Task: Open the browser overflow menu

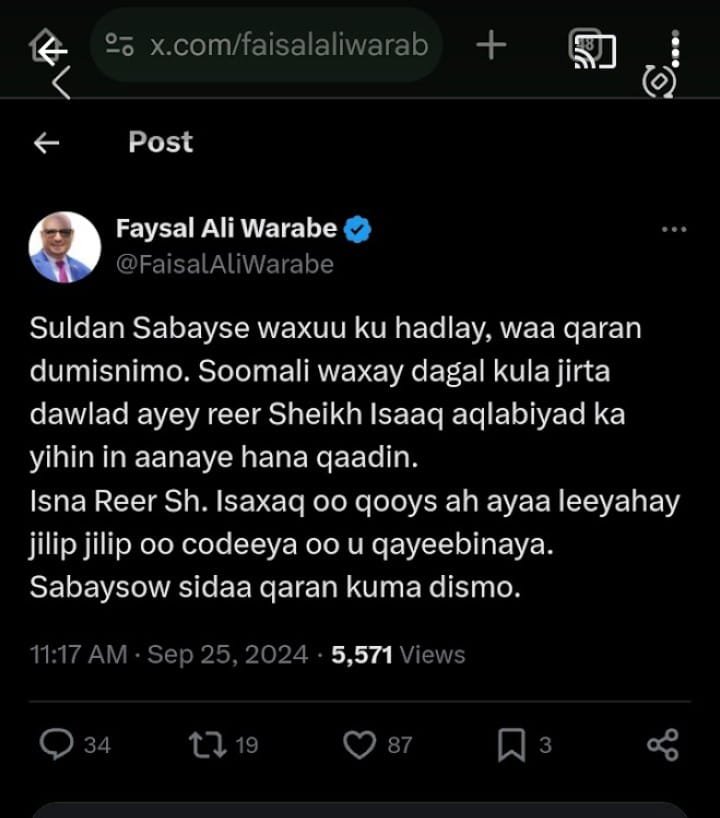Action: (x=676, y=45)
